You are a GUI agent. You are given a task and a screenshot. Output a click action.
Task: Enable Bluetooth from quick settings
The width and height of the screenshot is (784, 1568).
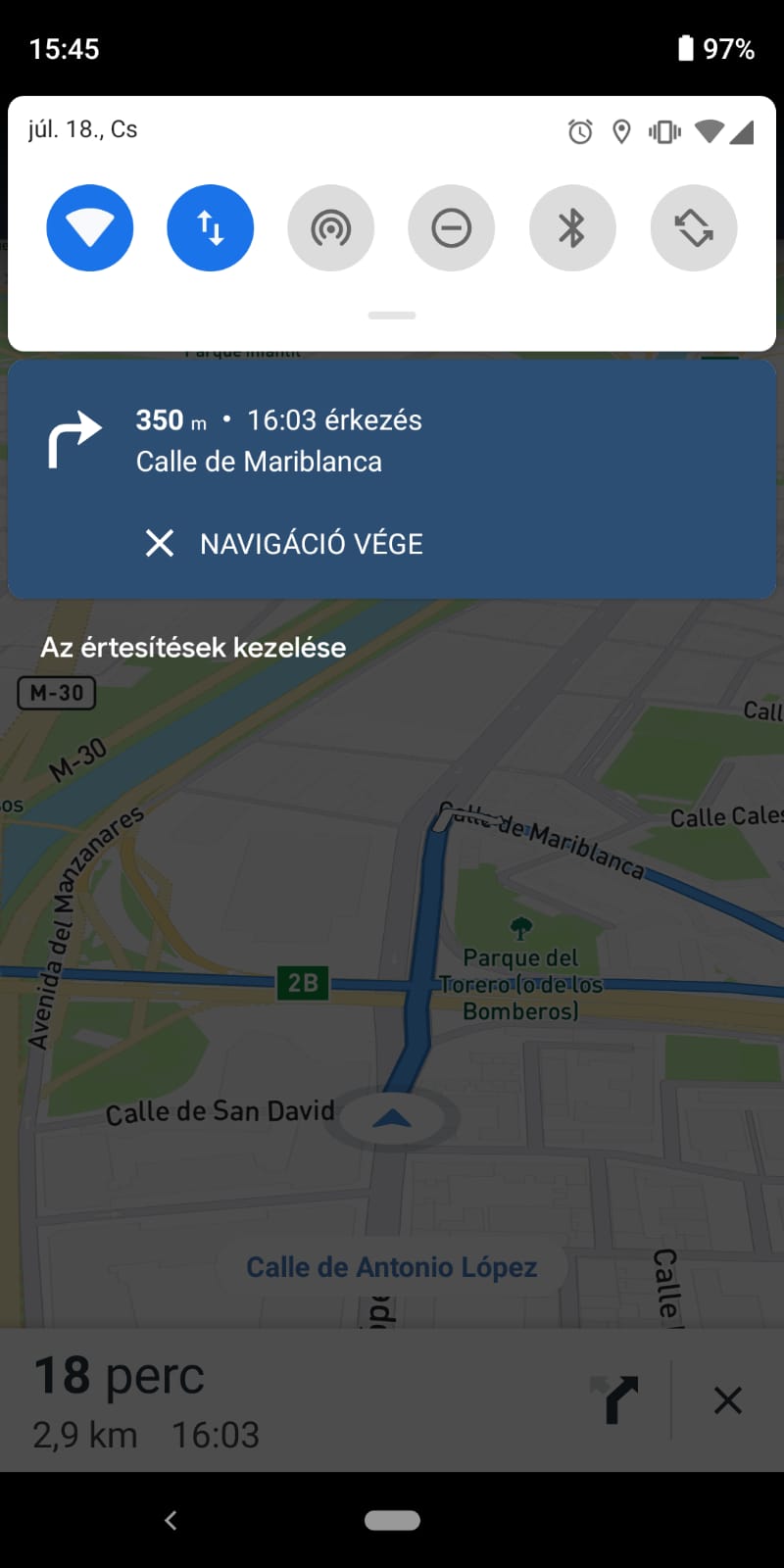(572, 228)
